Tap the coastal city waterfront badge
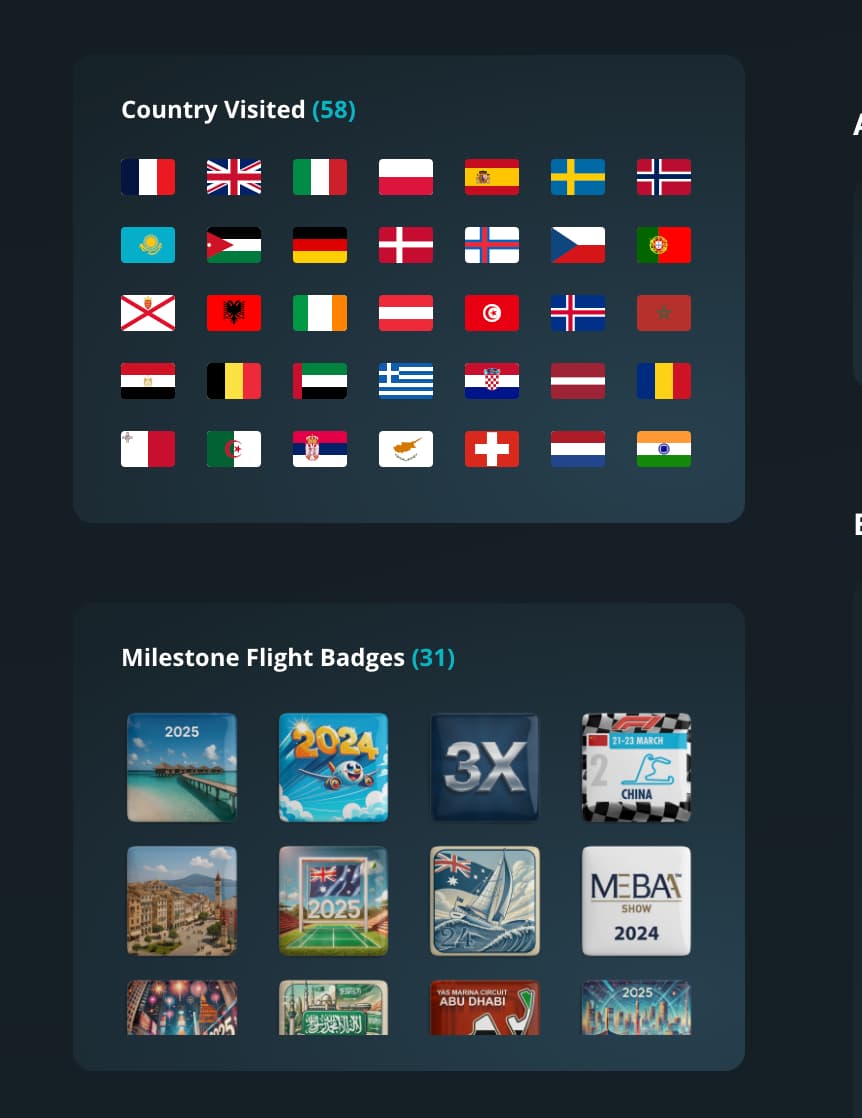The width and height of the screenshot is (862, 1118). pos(182,900)
